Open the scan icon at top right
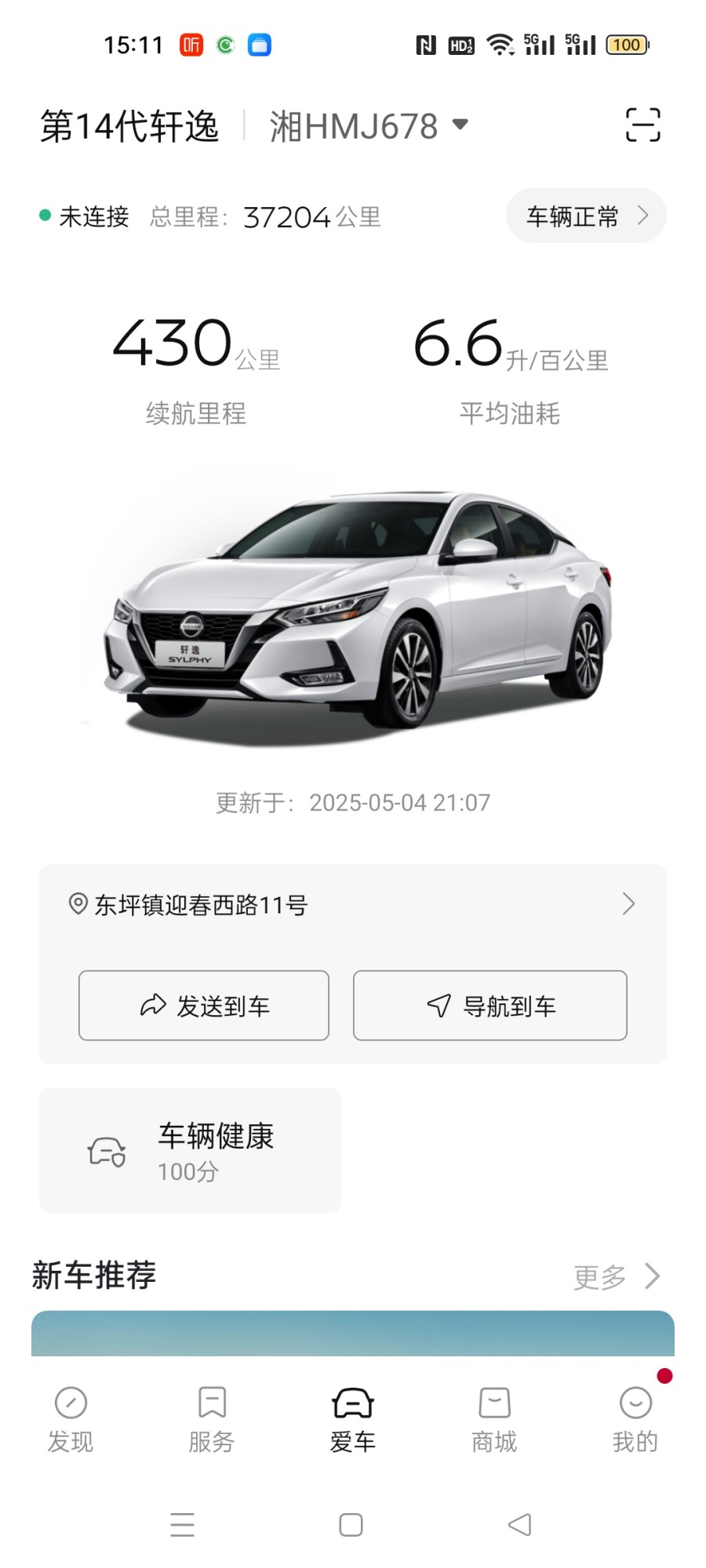The image size is (706, 1568). pyautogui.click(x=642, y=125)
